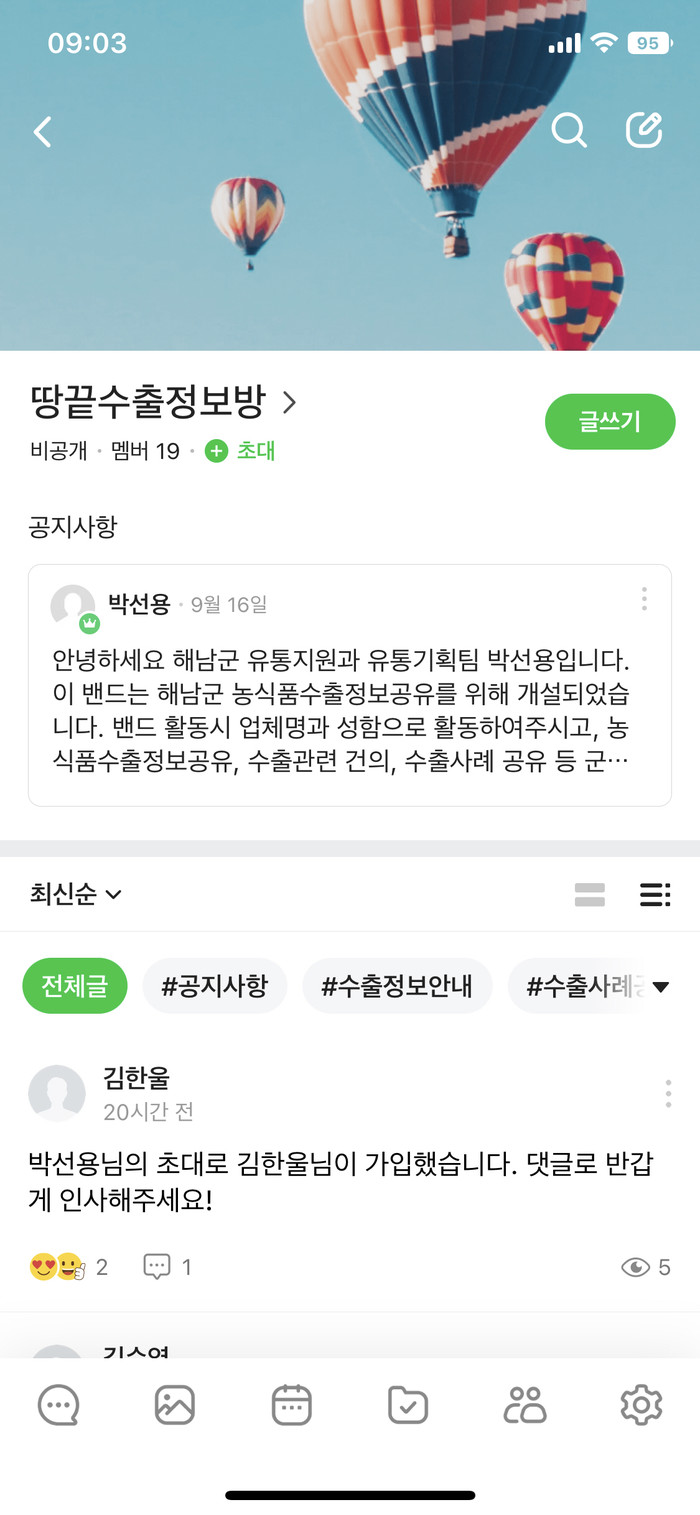The width and height of the screenshot is (700, 1515).
Task: Select the 전체글 filter chip
Action: click(75, 986)
